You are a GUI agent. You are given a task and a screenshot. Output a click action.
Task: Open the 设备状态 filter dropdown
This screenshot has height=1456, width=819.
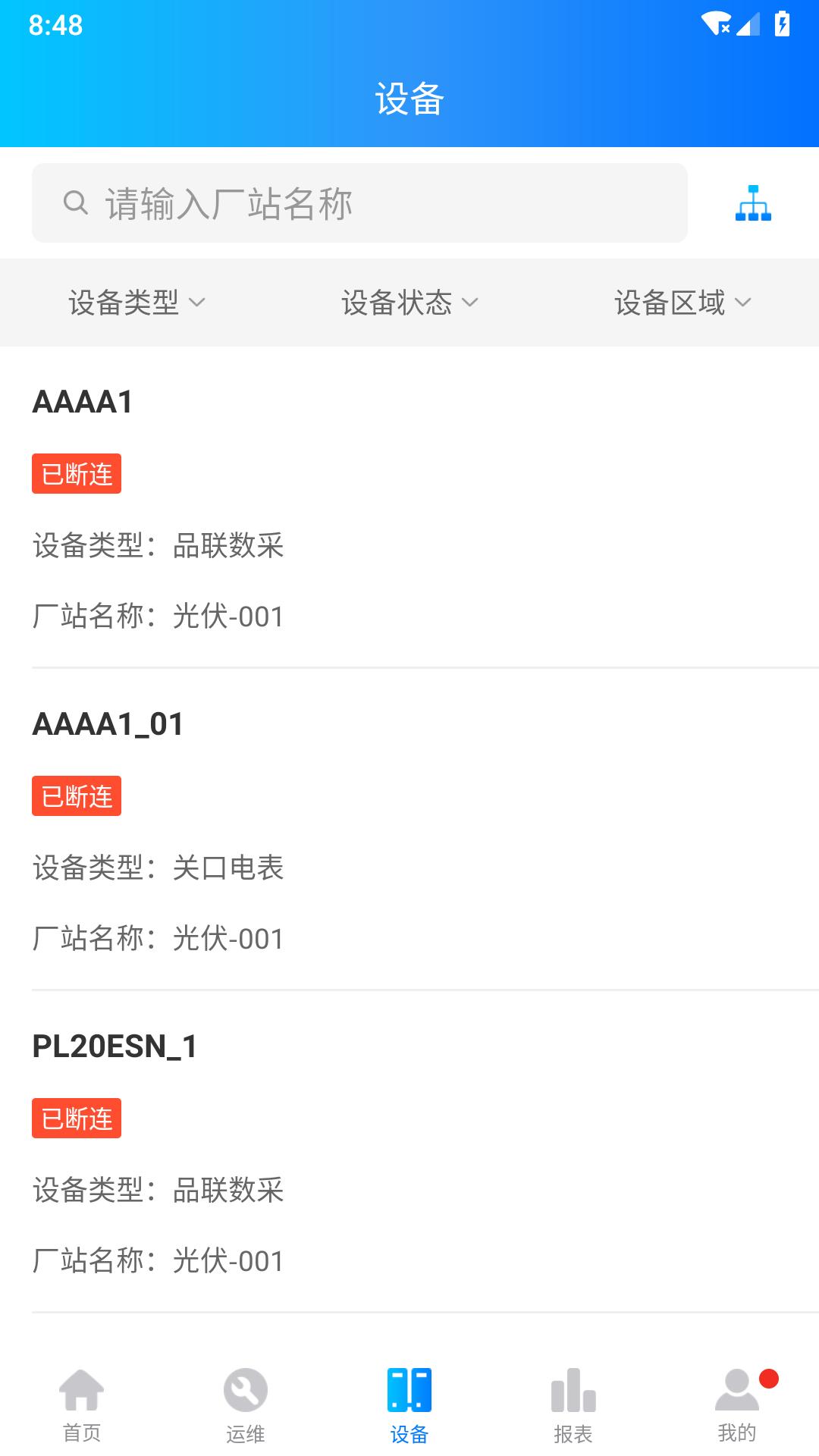click(407, 303)
